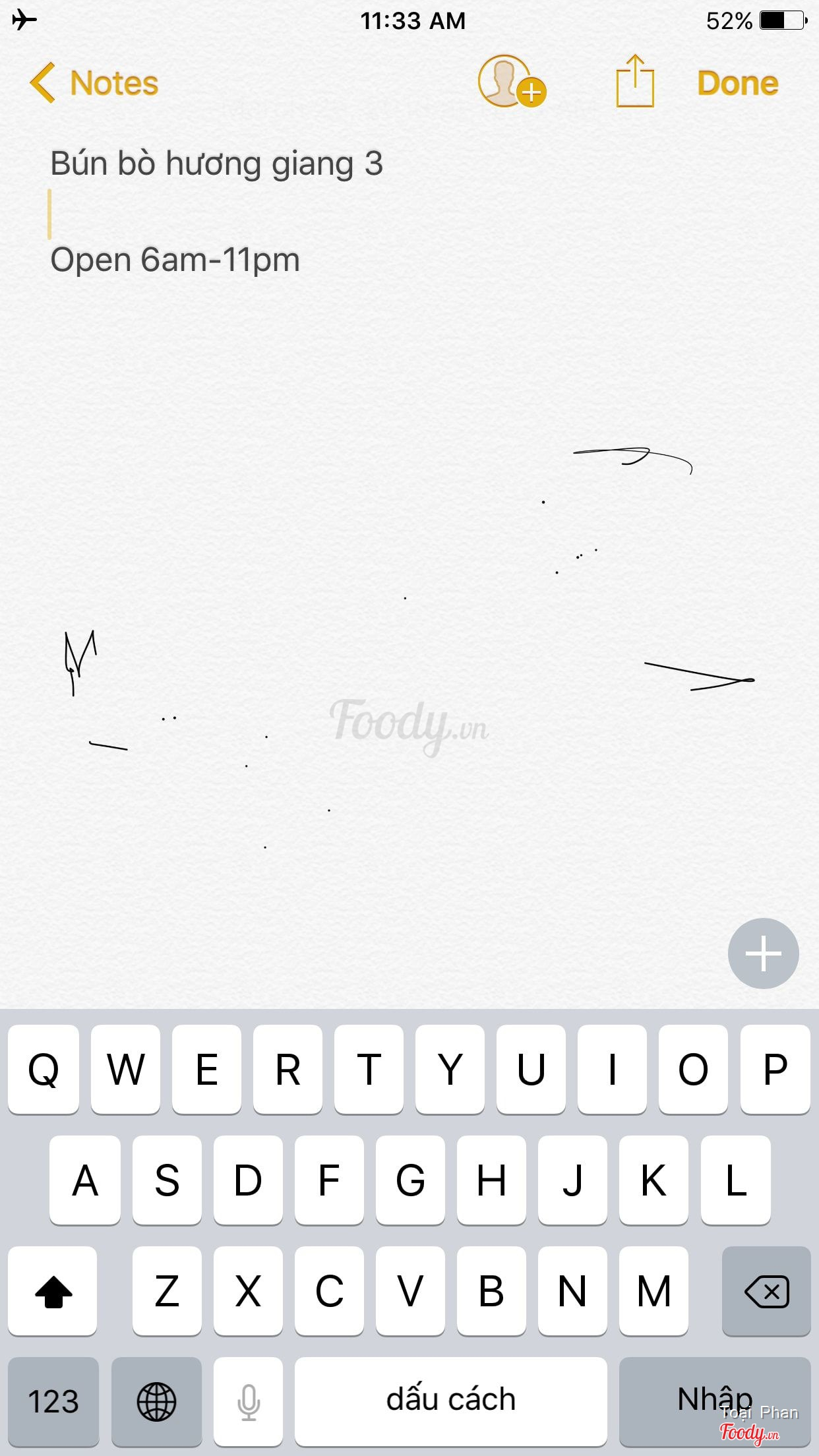Tap the Nhập return key

[x=714, y=1400]
